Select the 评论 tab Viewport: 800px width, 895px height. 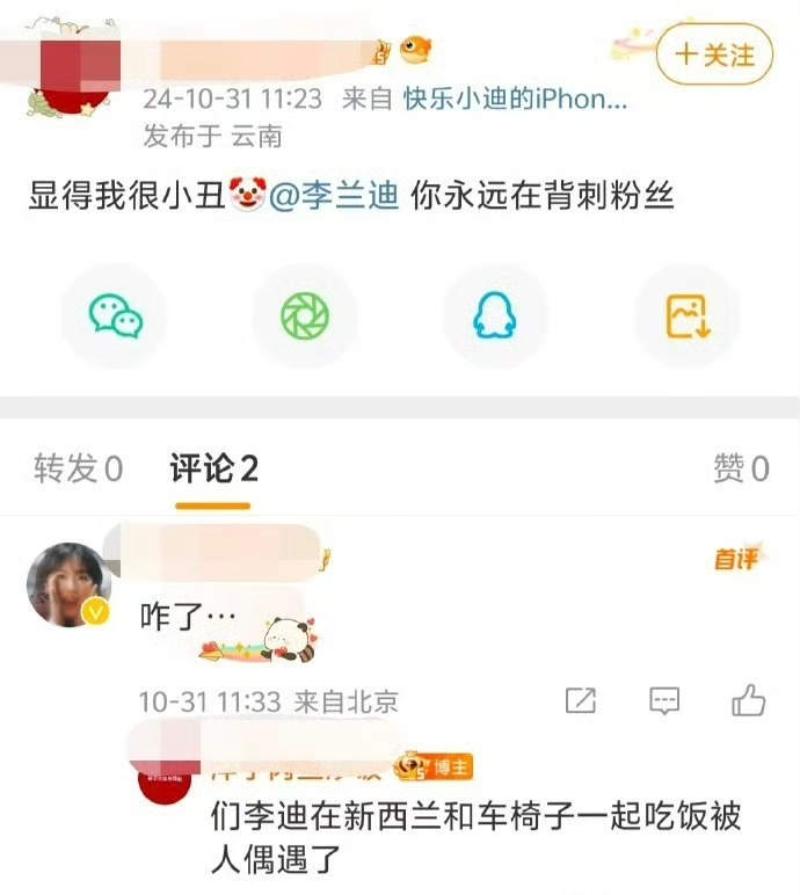[213, 469]
